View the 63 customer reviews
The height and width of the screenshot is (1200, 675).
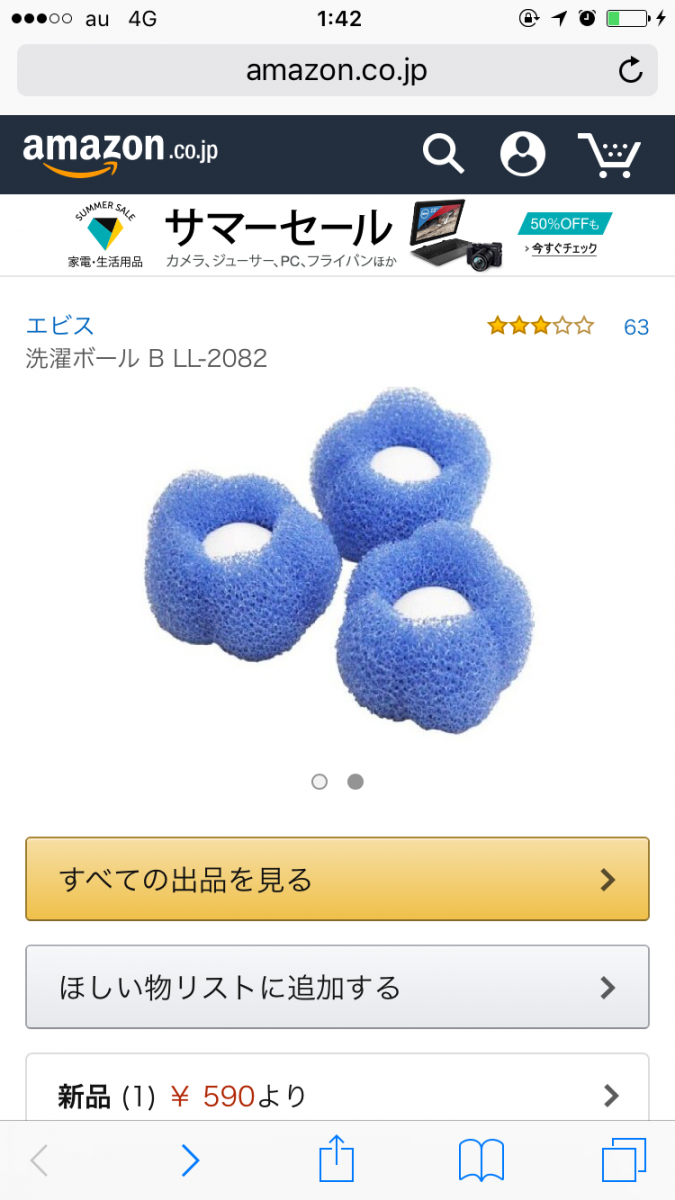(x=635, y=327)
